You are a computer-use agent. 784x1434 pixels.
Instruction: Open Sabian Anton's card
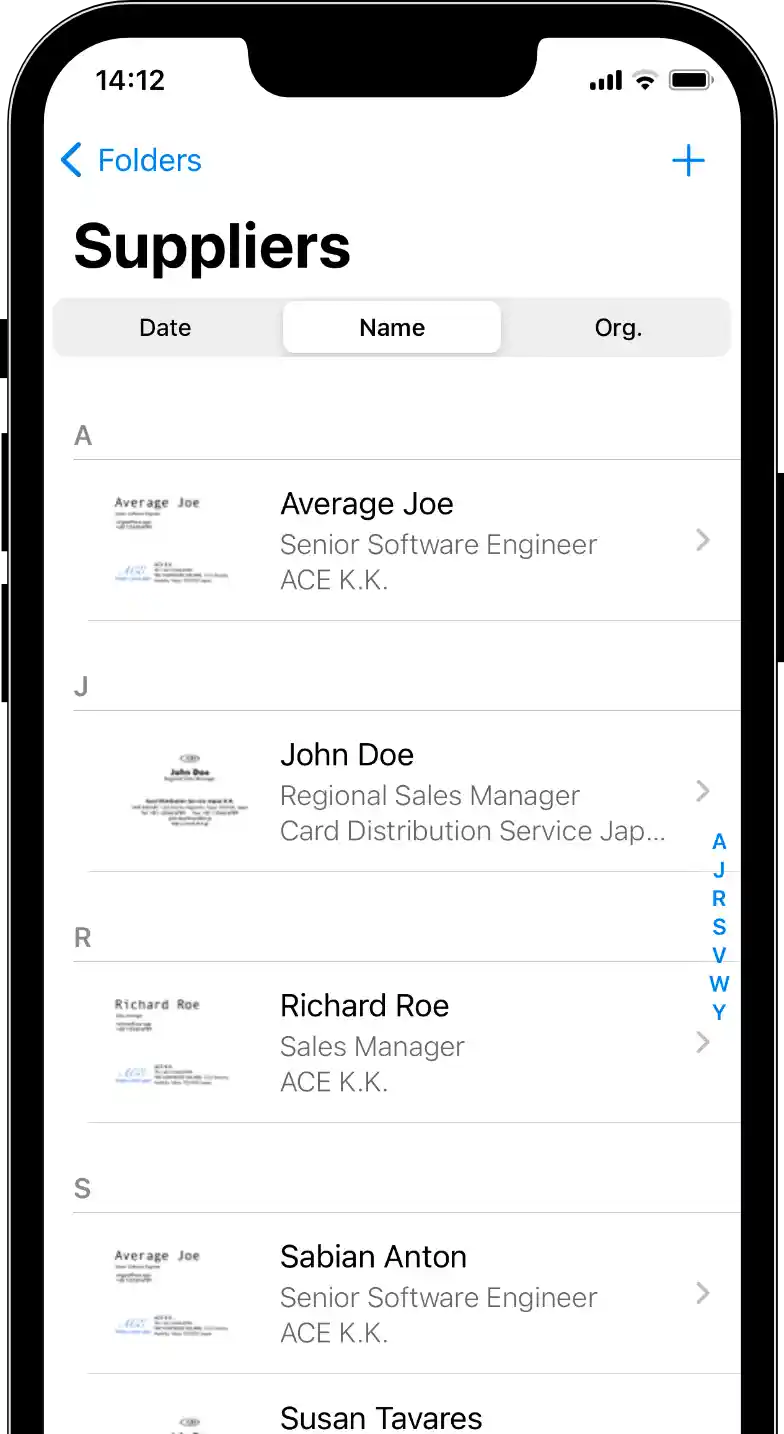click(x=400, y=1294)
